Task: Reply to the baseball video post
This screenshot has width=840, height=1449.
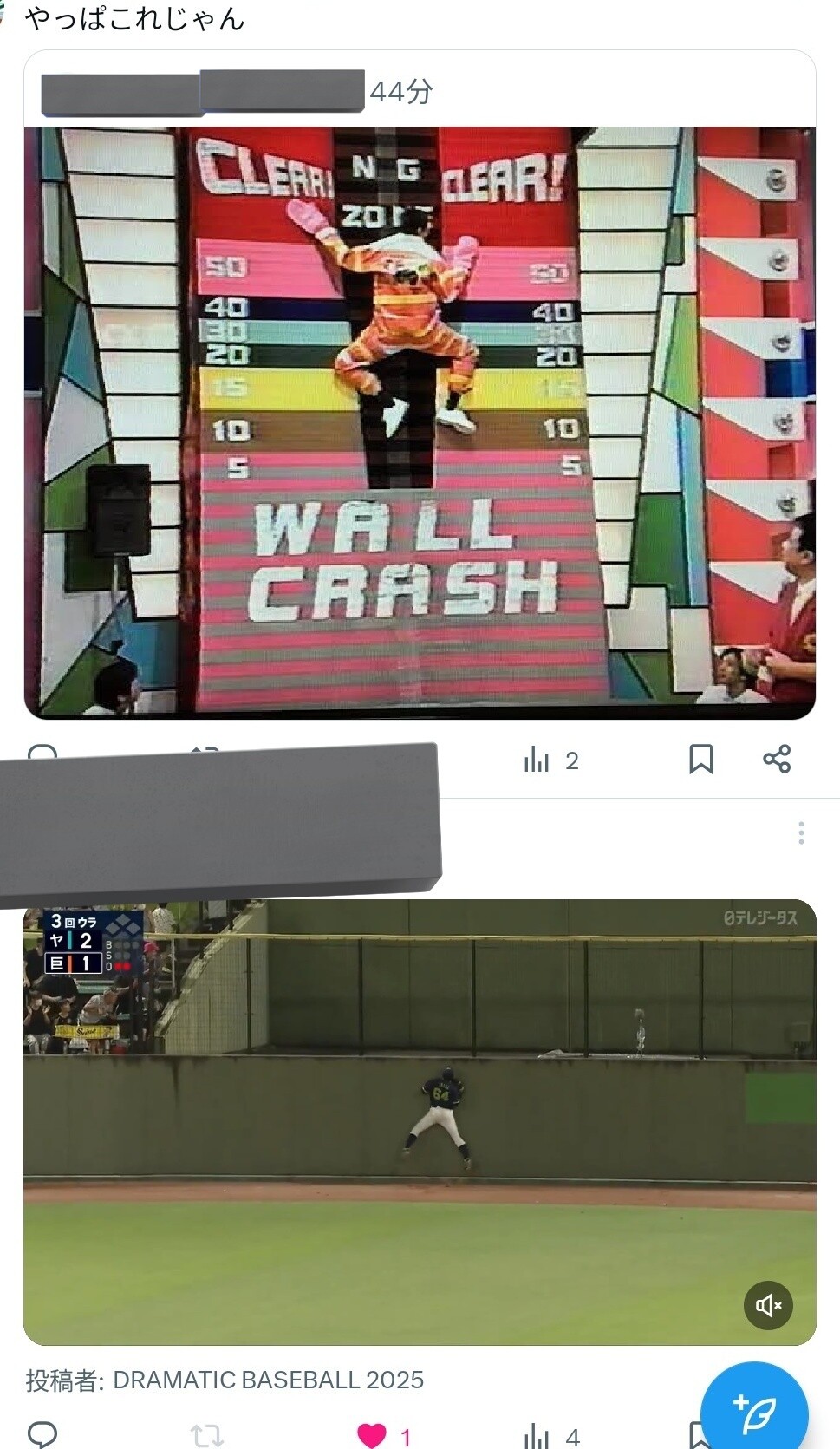Action: coord(42,1435)
